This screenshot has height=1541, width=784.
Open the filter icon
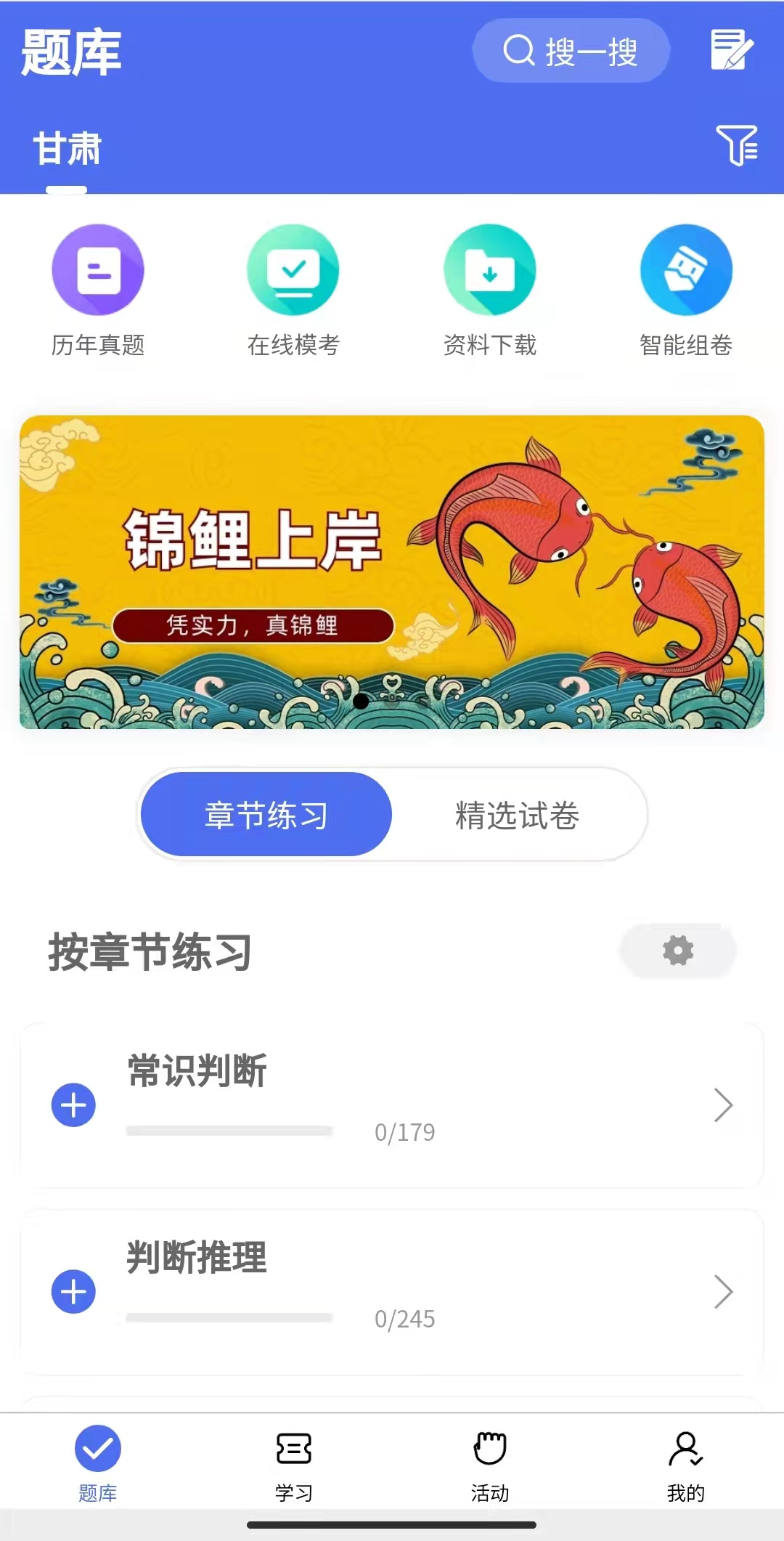tap(737, 145)
